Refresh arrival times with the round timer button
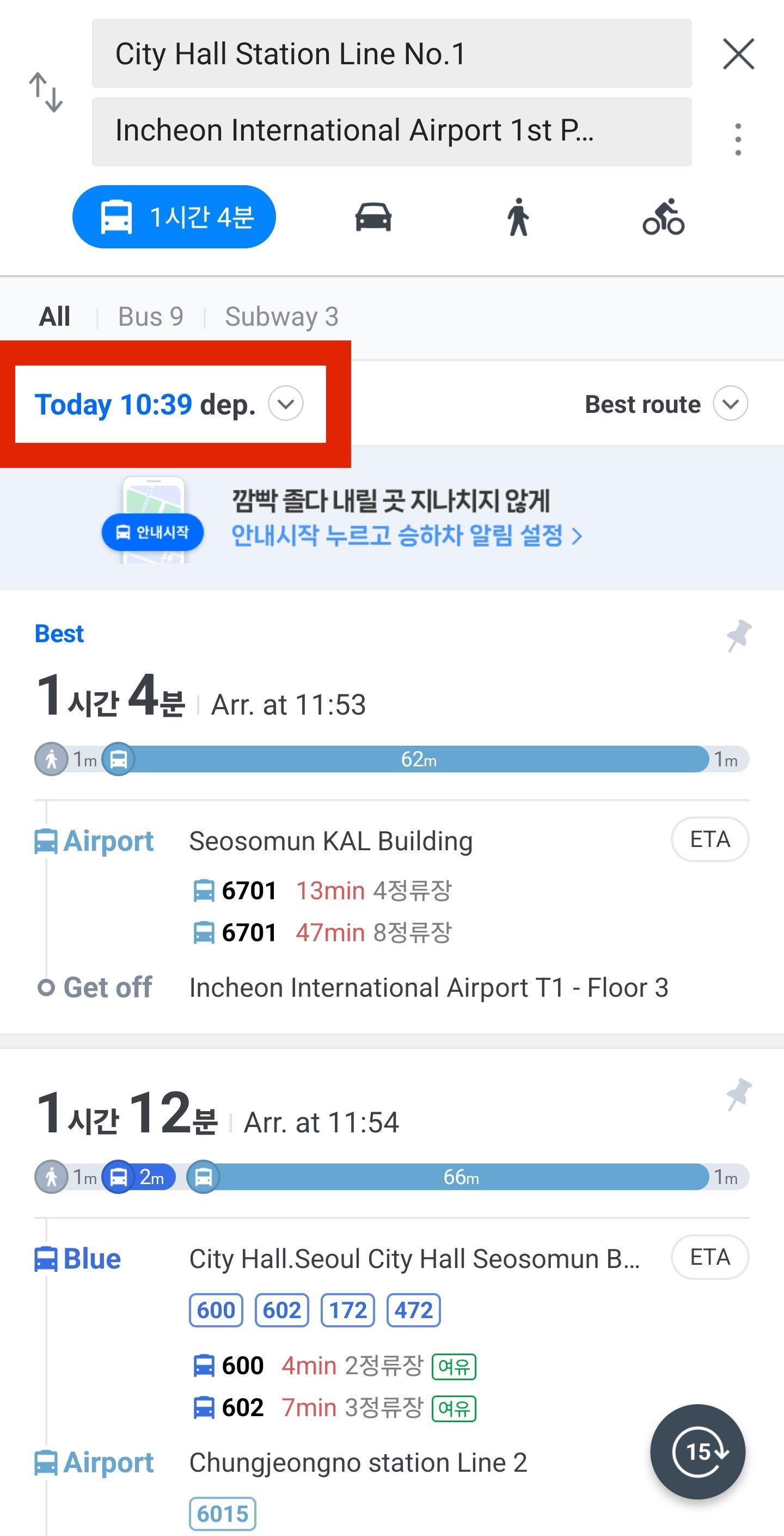 pos(697,1450)
